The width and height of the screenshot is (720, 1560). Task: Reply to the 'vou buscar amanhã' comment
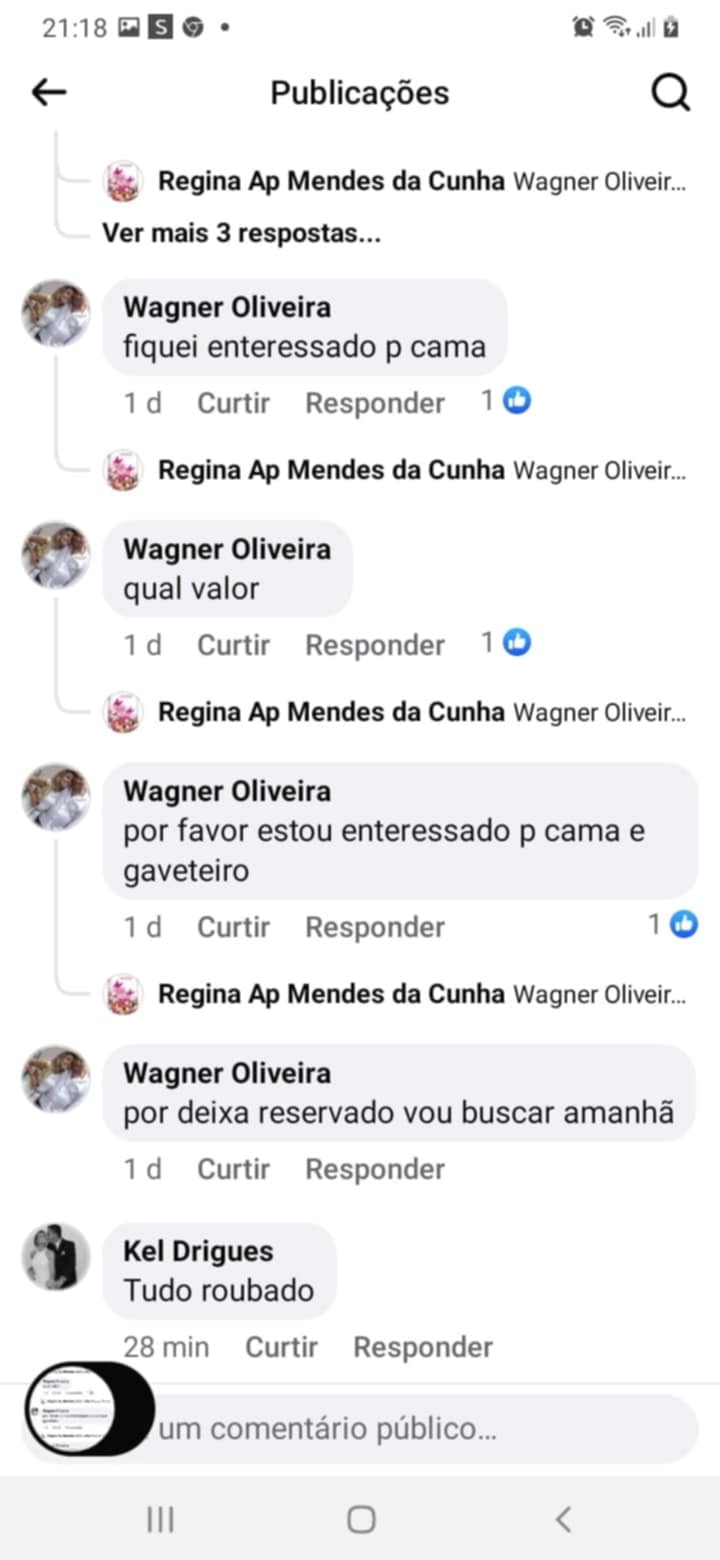pos(374,1169)
